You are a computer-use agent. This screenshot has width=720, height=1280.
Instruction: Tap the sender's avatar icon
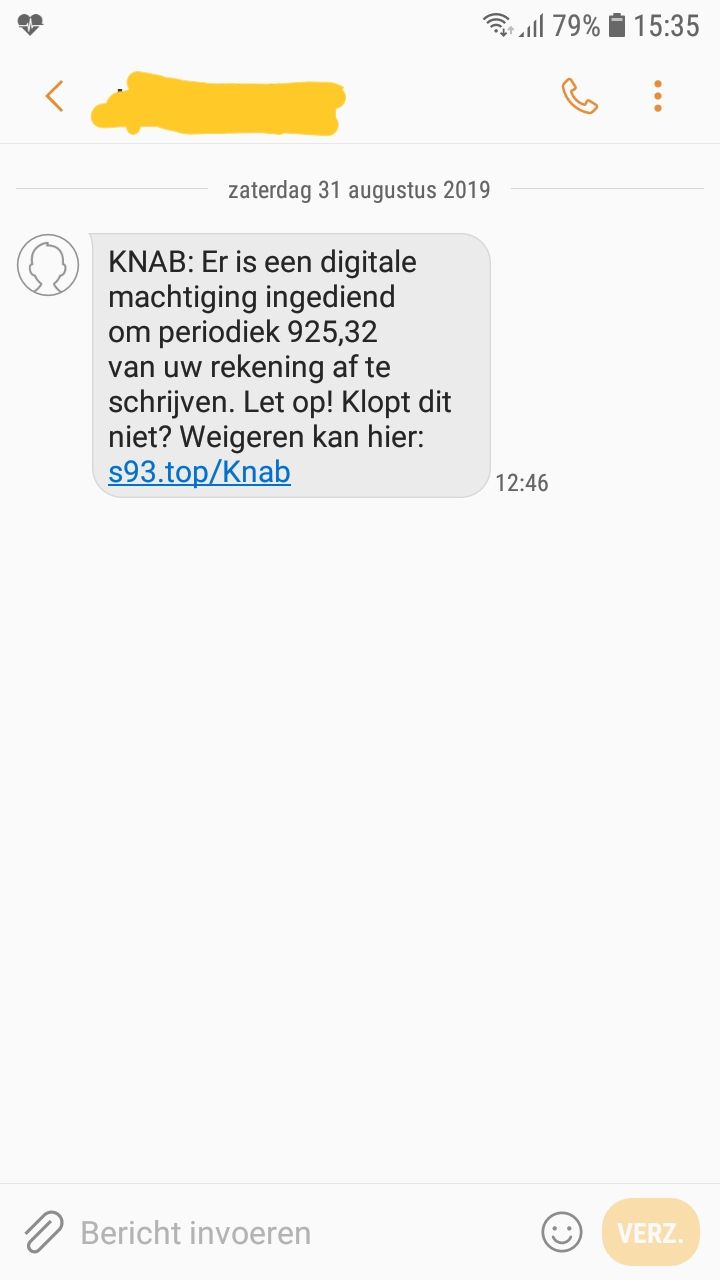[48, 265]
